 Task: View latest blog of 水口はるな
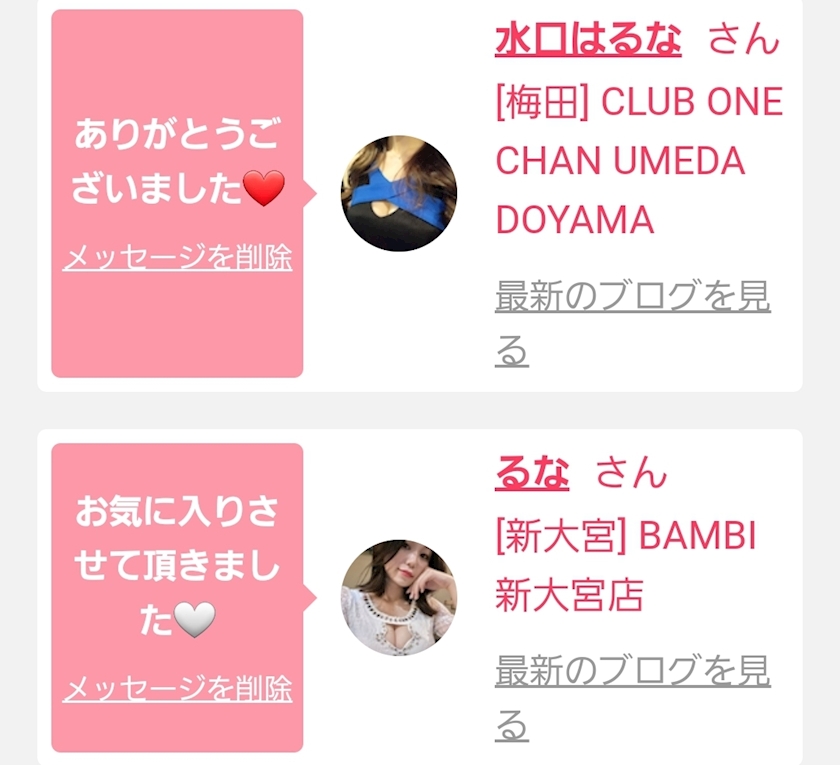click(633, 323)
